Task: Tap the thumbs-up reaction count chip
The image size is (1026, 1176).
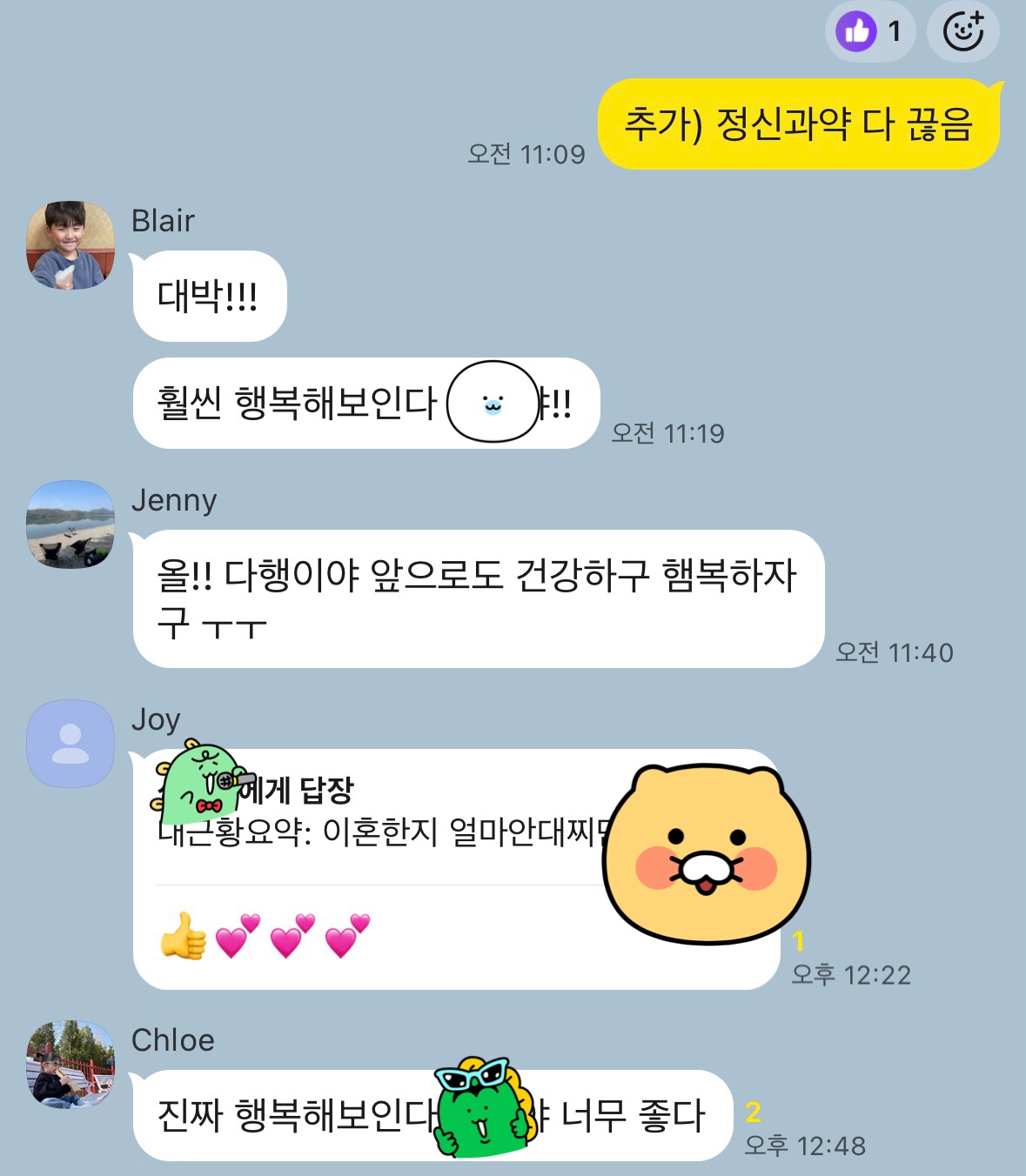Action: click(868, 32)
